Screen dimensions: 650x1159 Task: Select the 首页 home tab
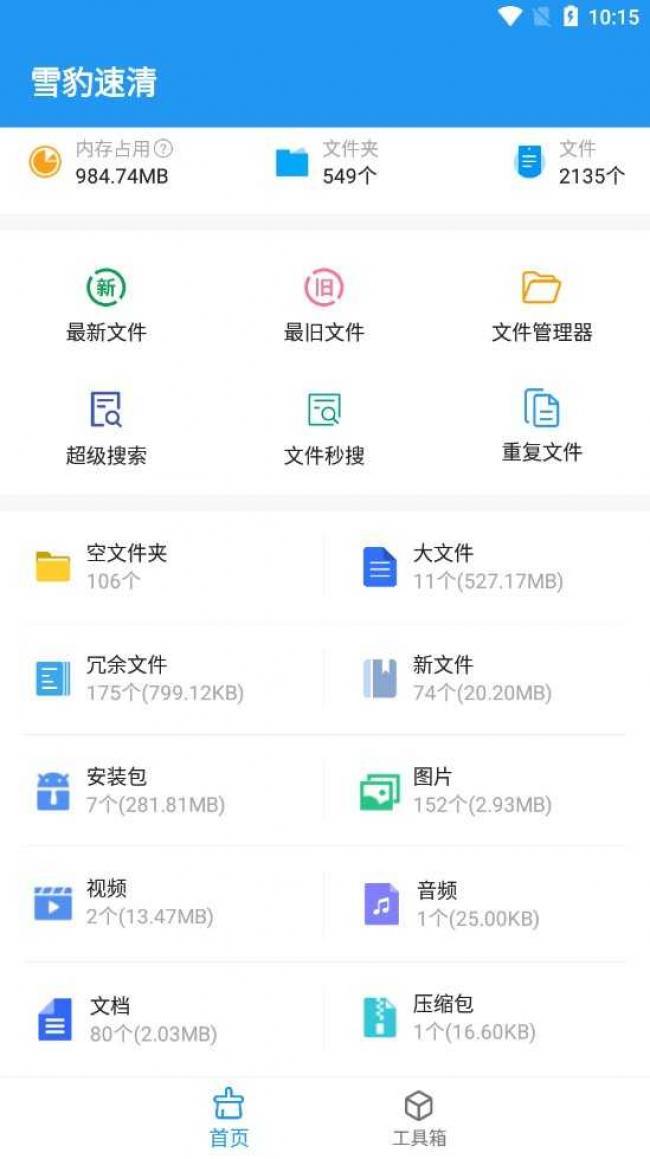(x=229, y=1118)
